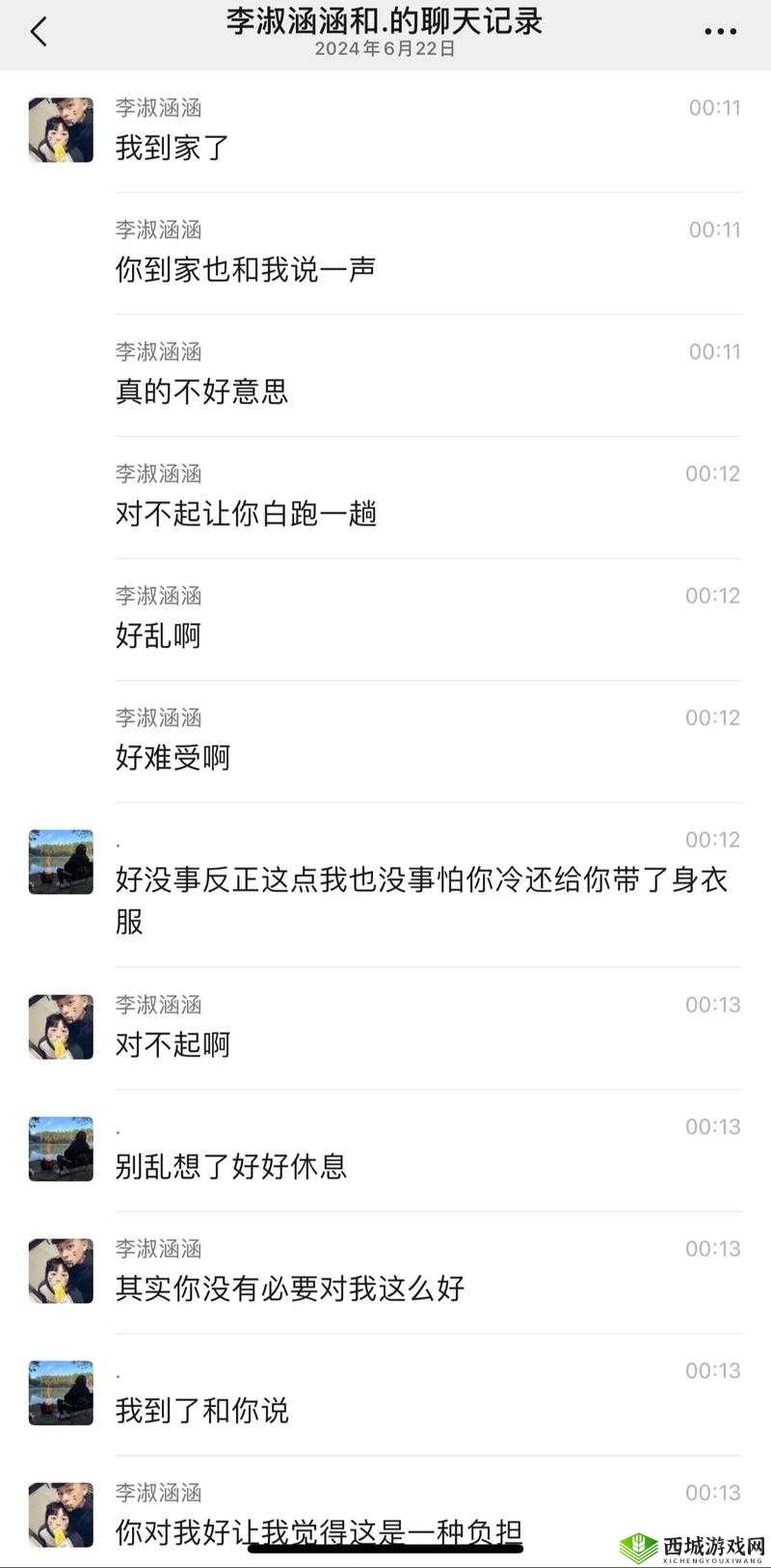Tap the back arrow to exit chat history
Viewport: 771px width, 1568px height.
[x=39, y=32]
